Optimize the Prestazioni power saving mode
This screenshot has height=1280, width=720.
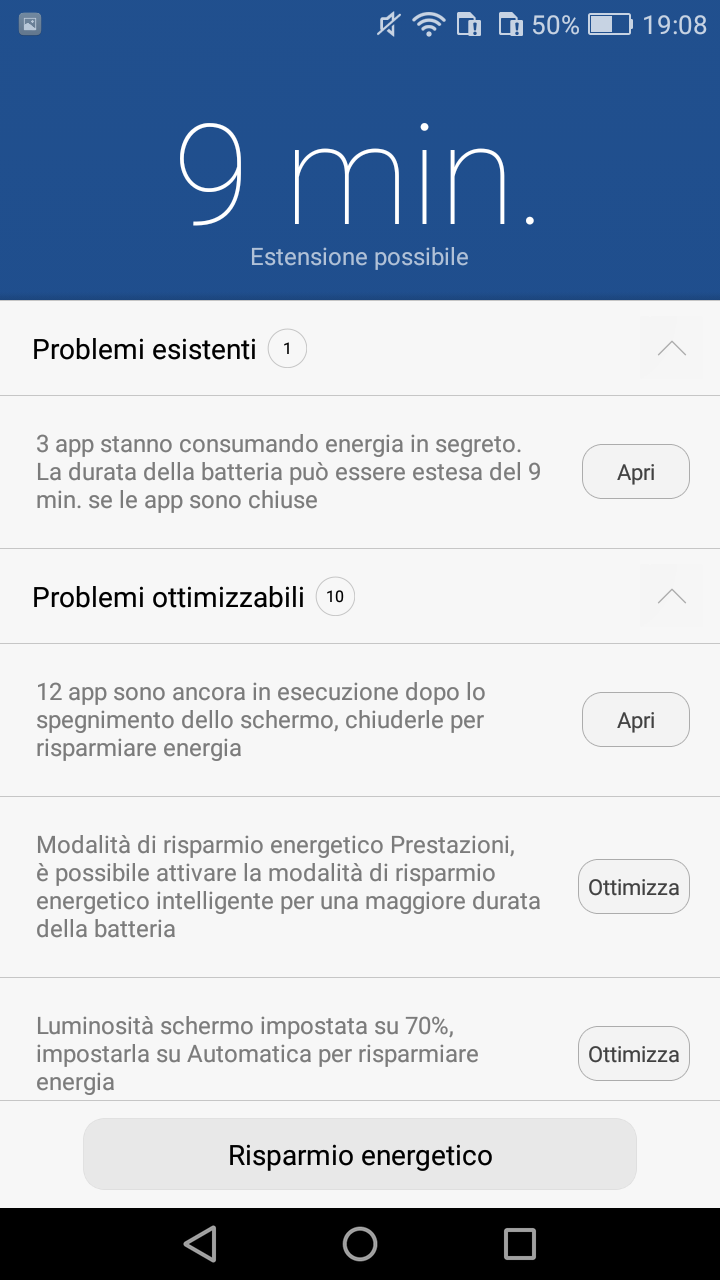(634, 887)
